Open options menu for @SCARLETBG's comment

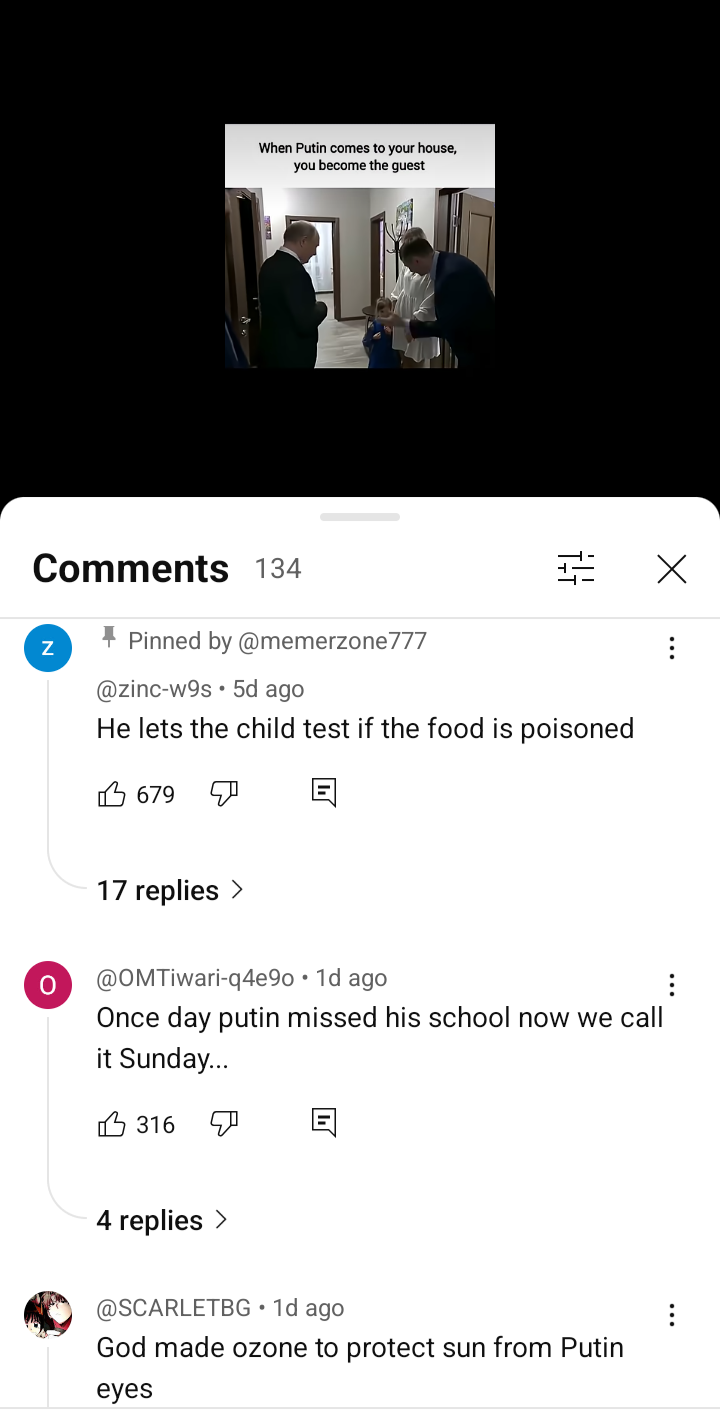[671, 1315]
